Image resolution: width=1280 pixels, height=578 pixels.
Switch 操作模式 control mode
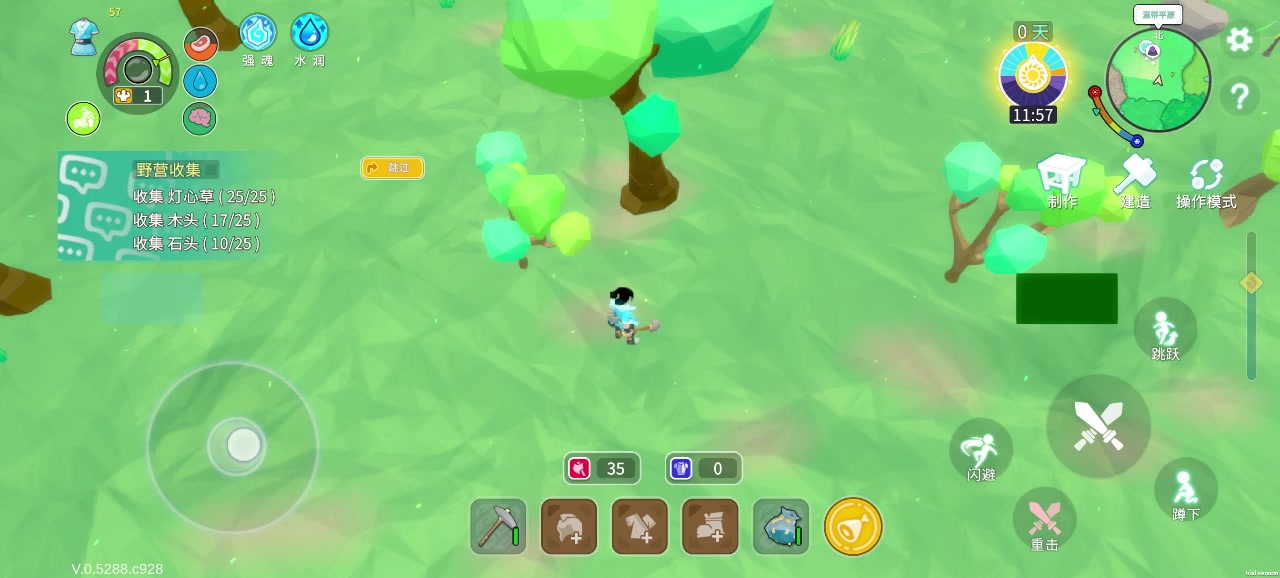tap(1206, 182)
